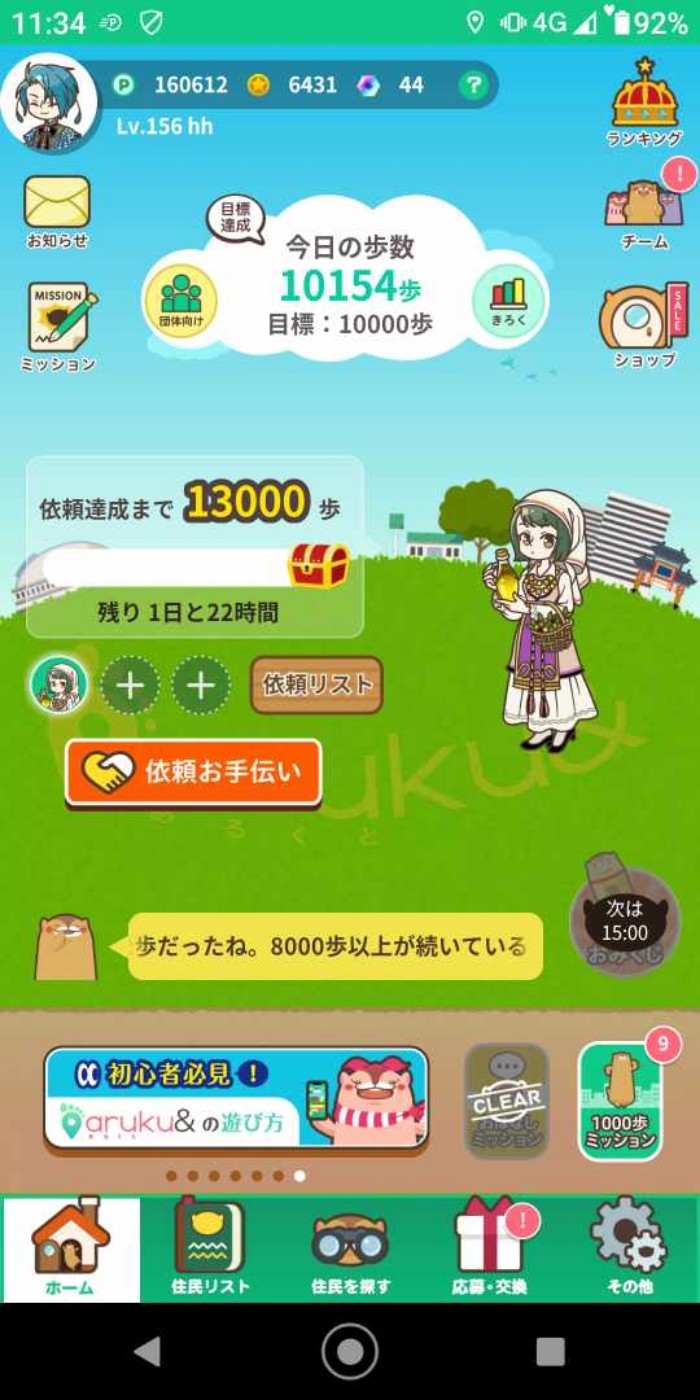Image resolution: width=700 pixels, height=1400 pixels.
Task: Open the チーム team icon
Action: coord(645,205)
